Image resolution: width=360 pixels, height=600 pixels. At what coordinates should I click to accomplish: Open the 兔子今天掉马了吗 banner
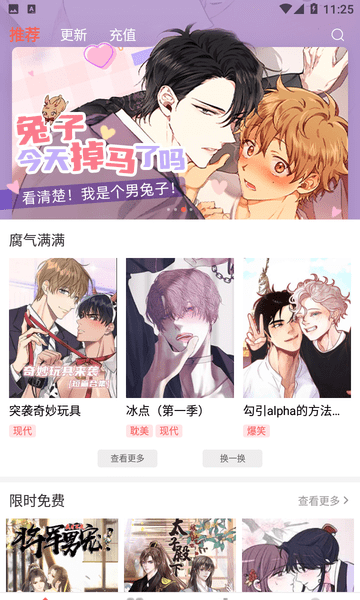click(180, 133)
